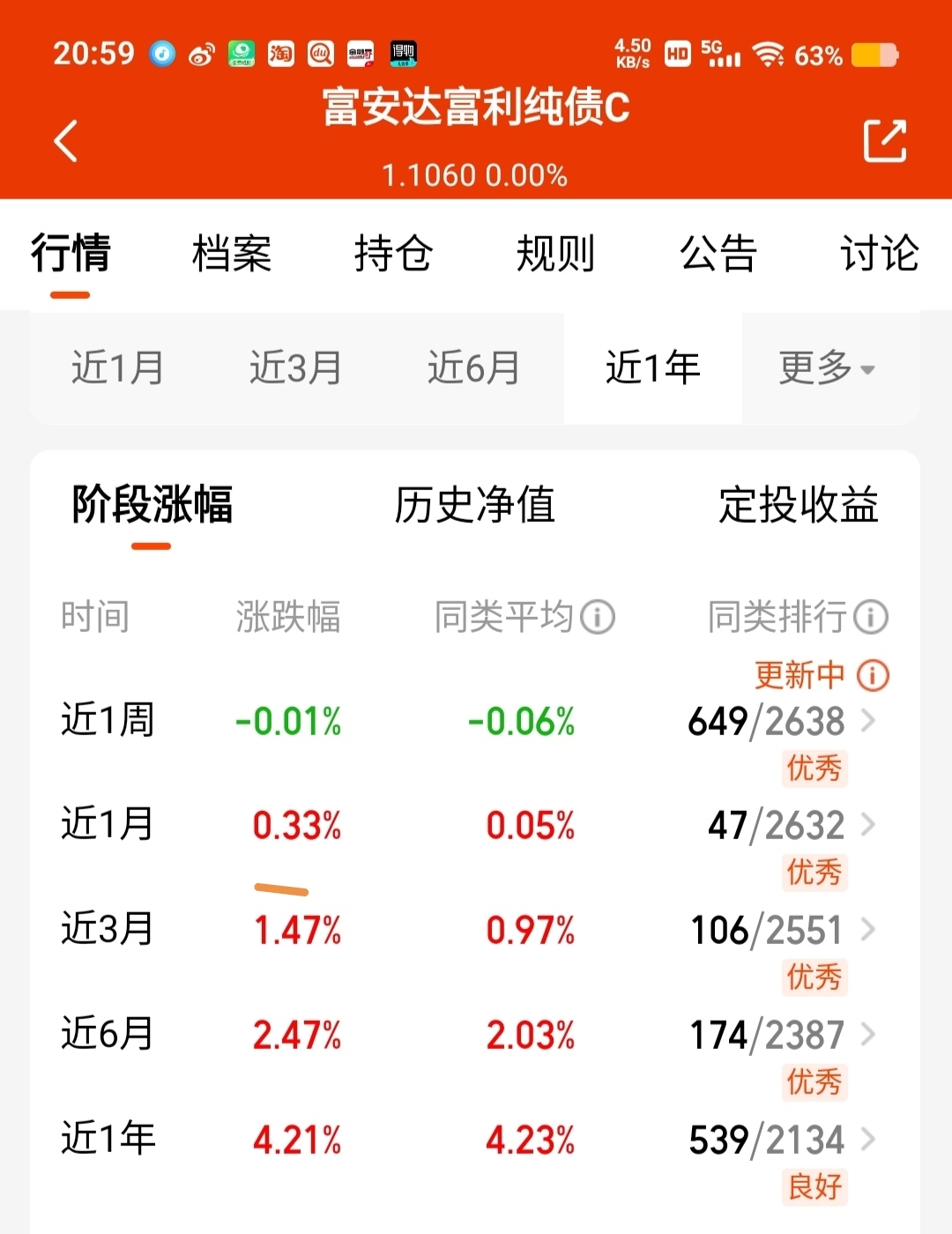Open the 更多 dropdown
This screenshot has height=1234, width=952.
coord(824,368)
